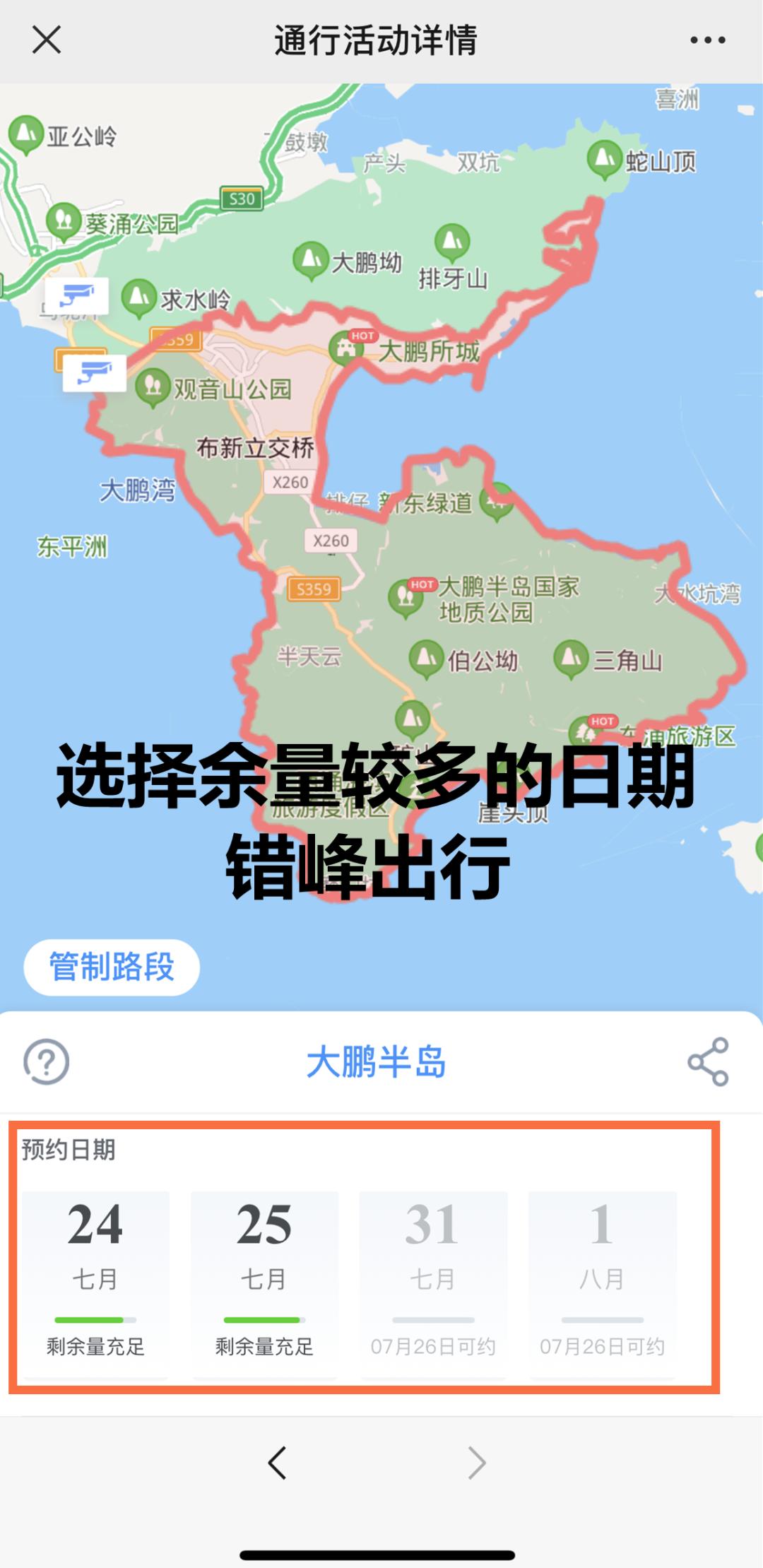The height and width of the screenshot is (1568, 763).
Task: Tap the browser forward arrow
Action: 478,1462
